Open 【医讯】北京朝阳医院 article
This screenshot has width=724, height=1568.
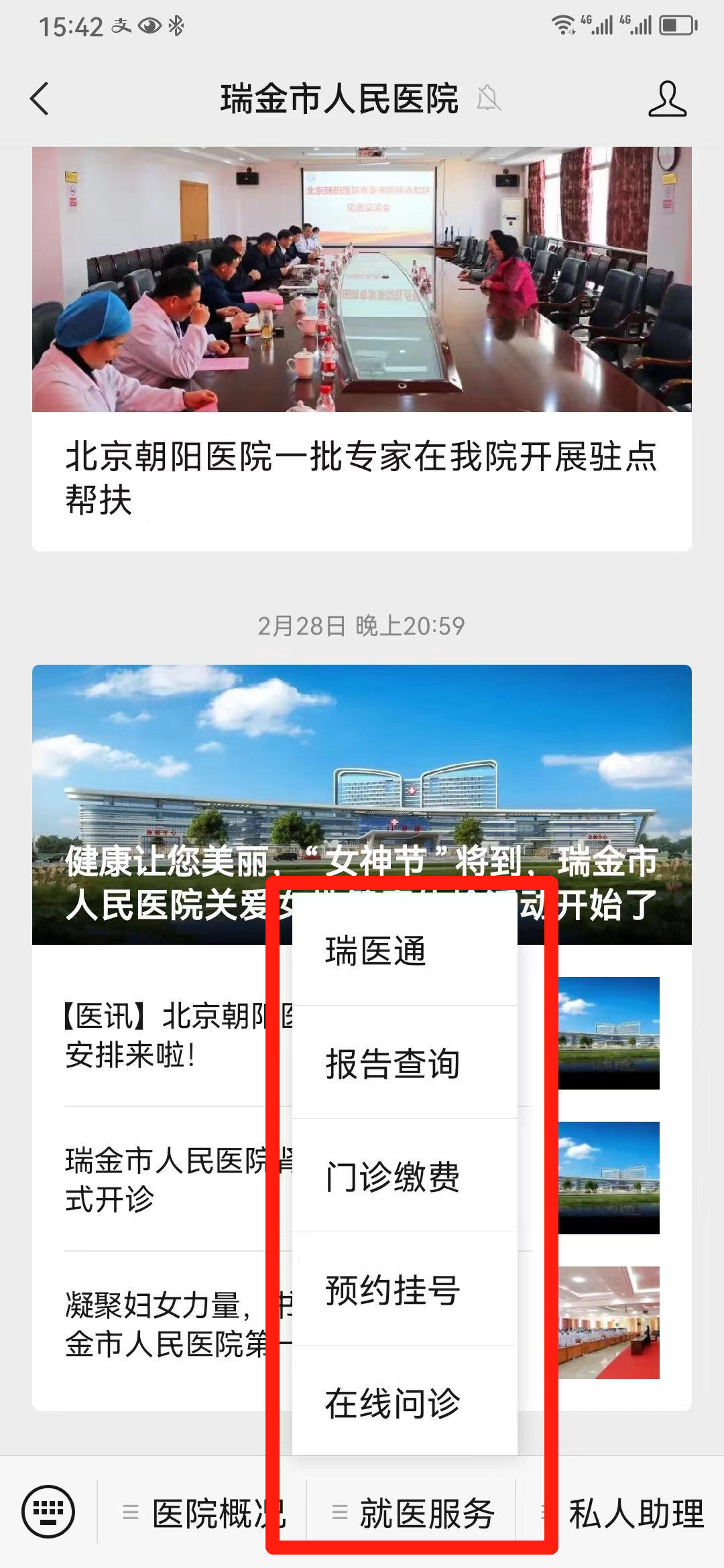pos(168,1035)
